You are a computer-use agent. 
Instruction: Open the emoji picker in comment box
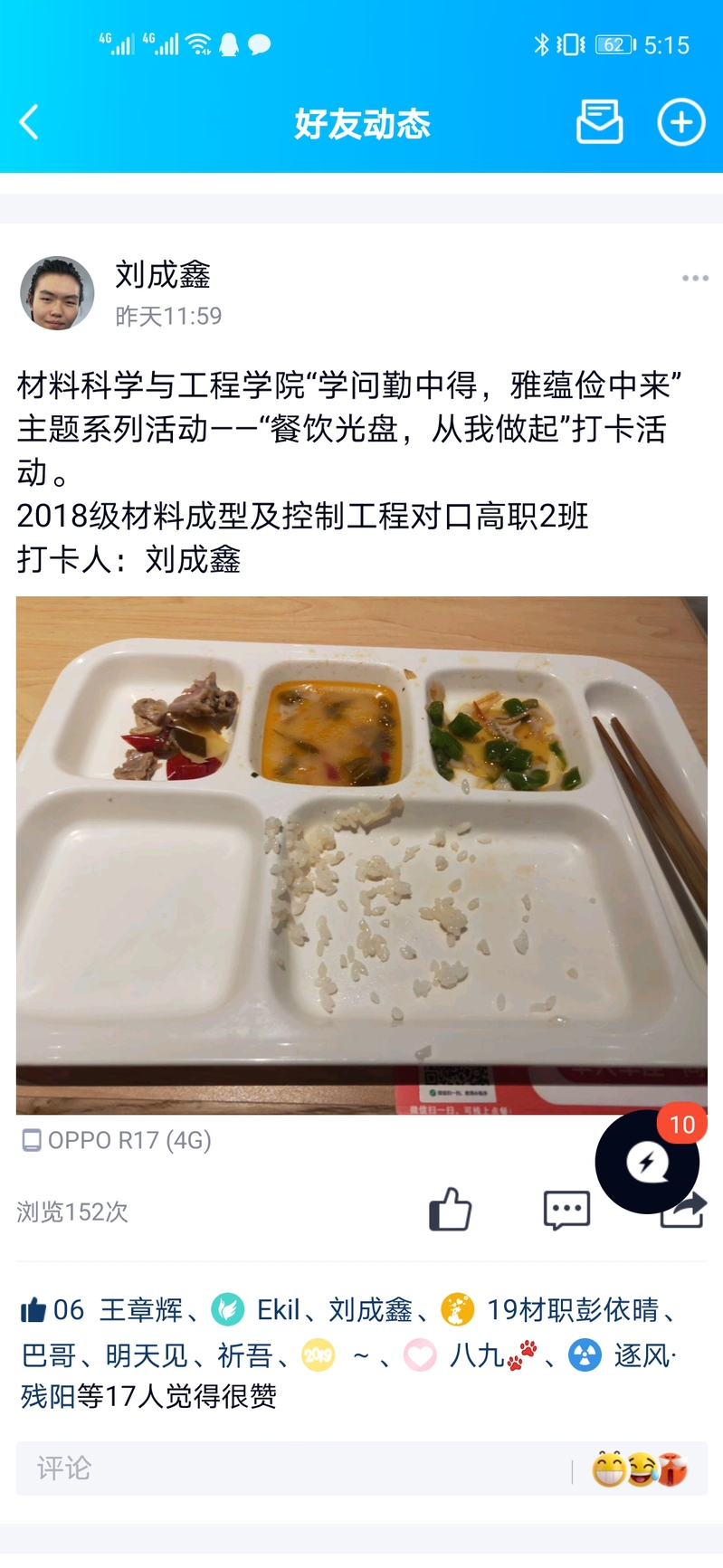[639, 1468]
